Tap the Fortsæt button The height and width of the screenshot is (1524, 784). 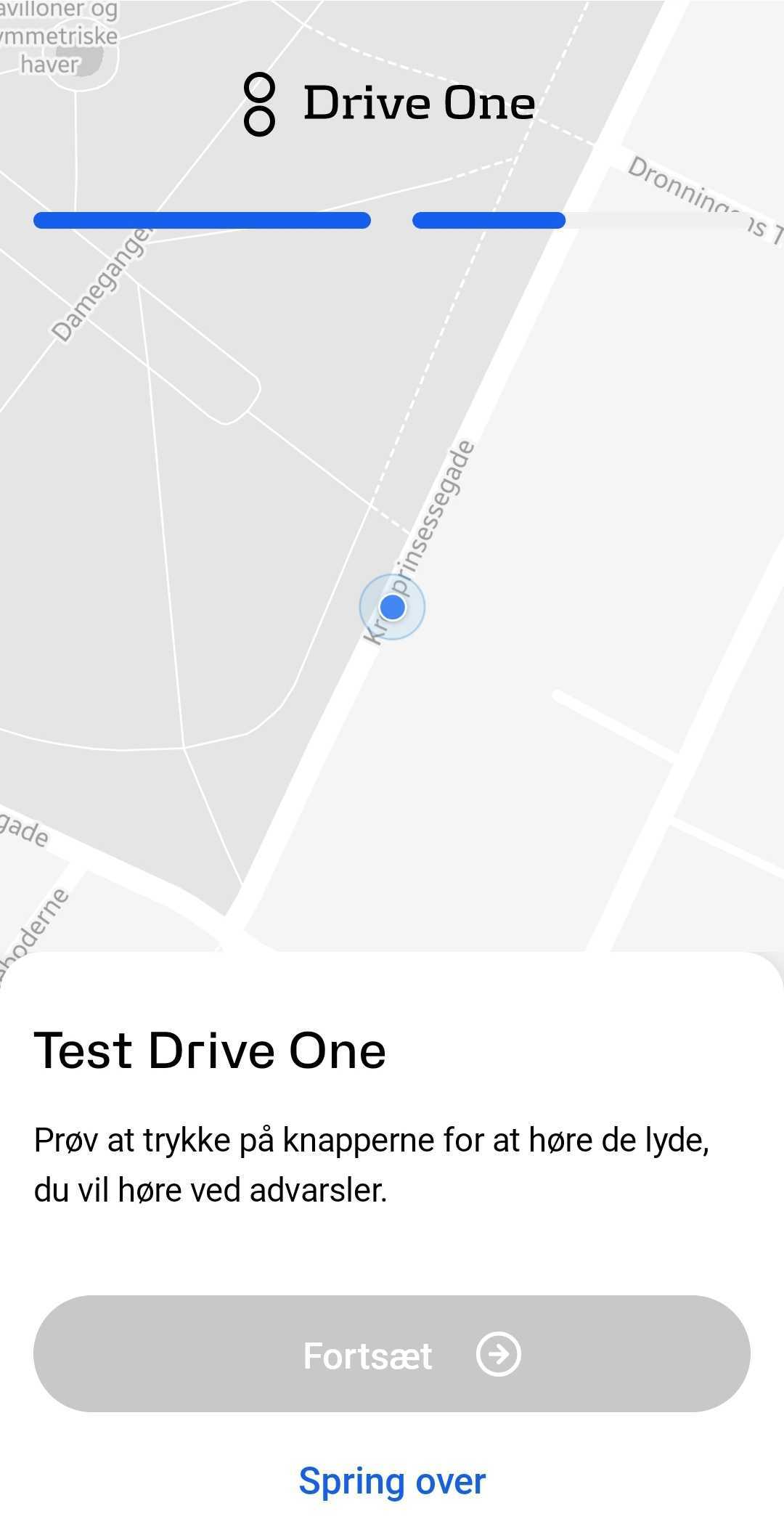point(392,1353)
